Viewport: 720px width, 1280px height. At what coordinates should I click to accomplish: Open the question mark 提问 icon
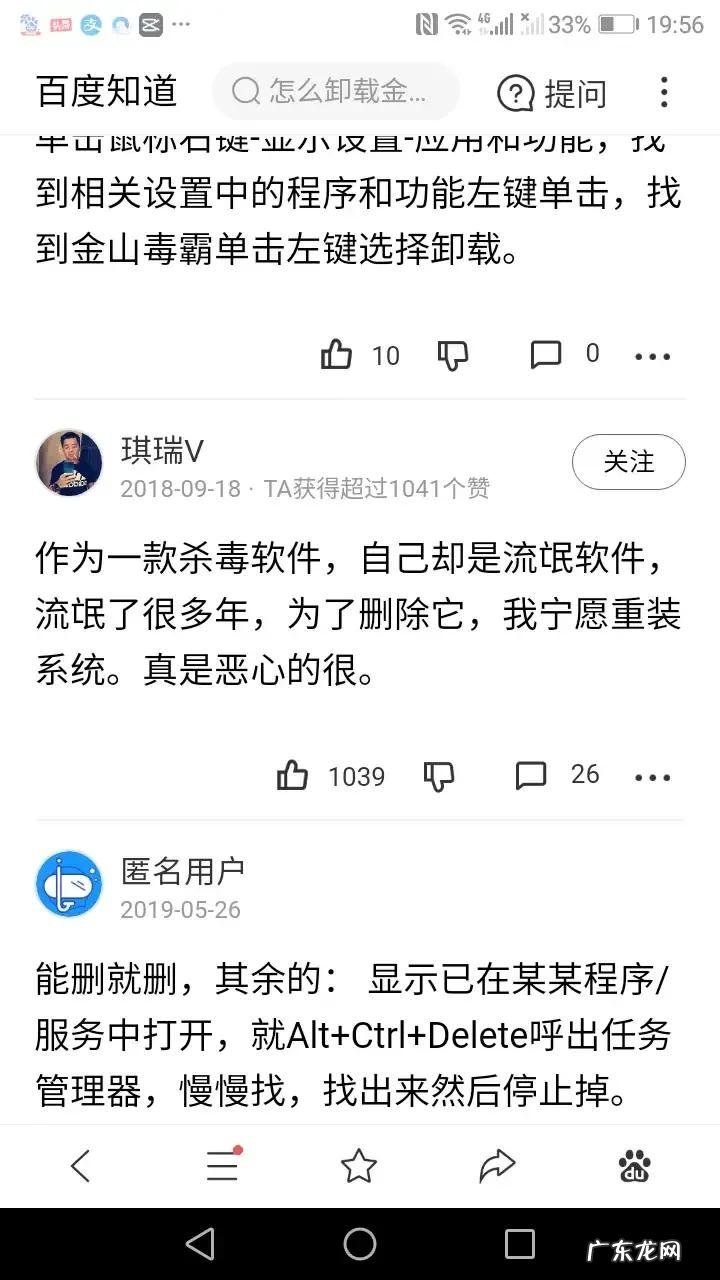point(515,93)
